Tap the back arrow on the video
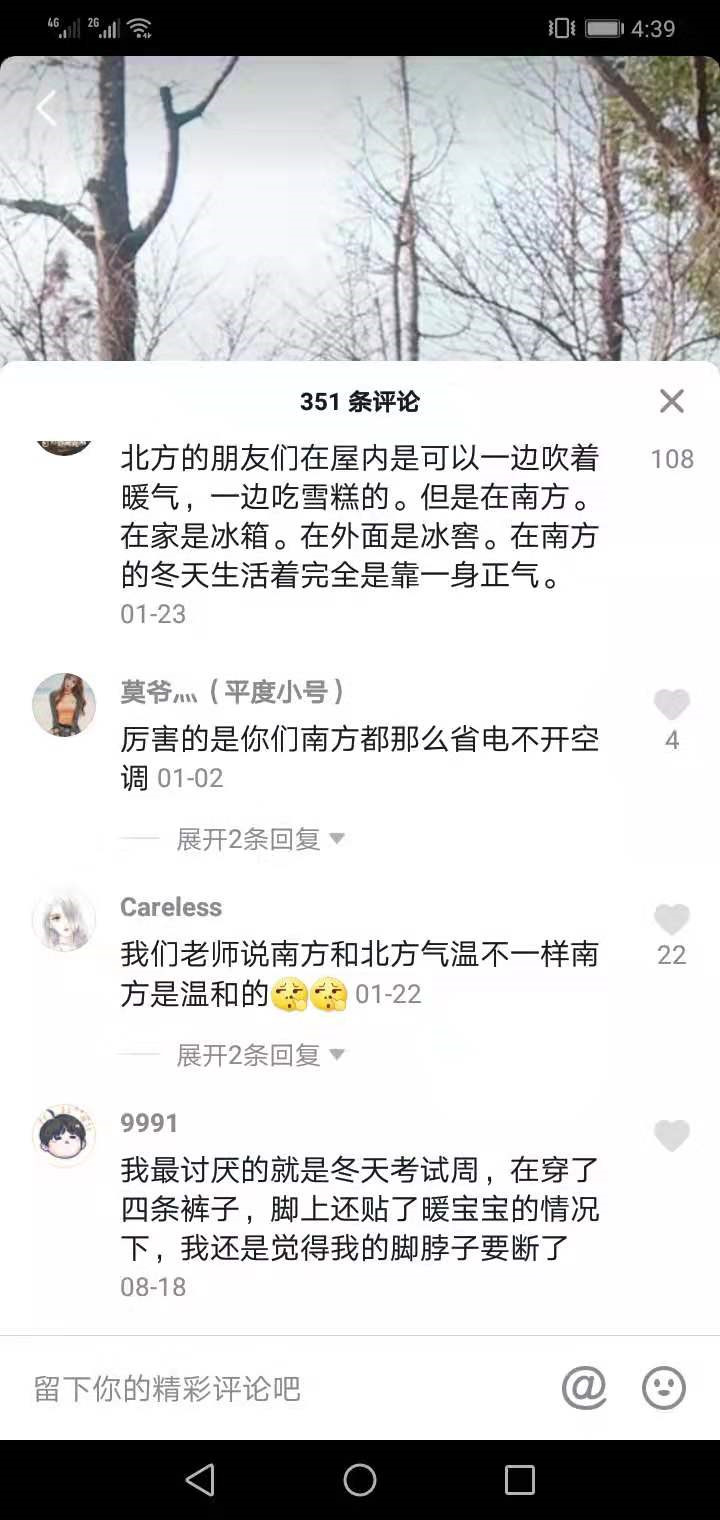720x1520 pixels. pos(45,107)
